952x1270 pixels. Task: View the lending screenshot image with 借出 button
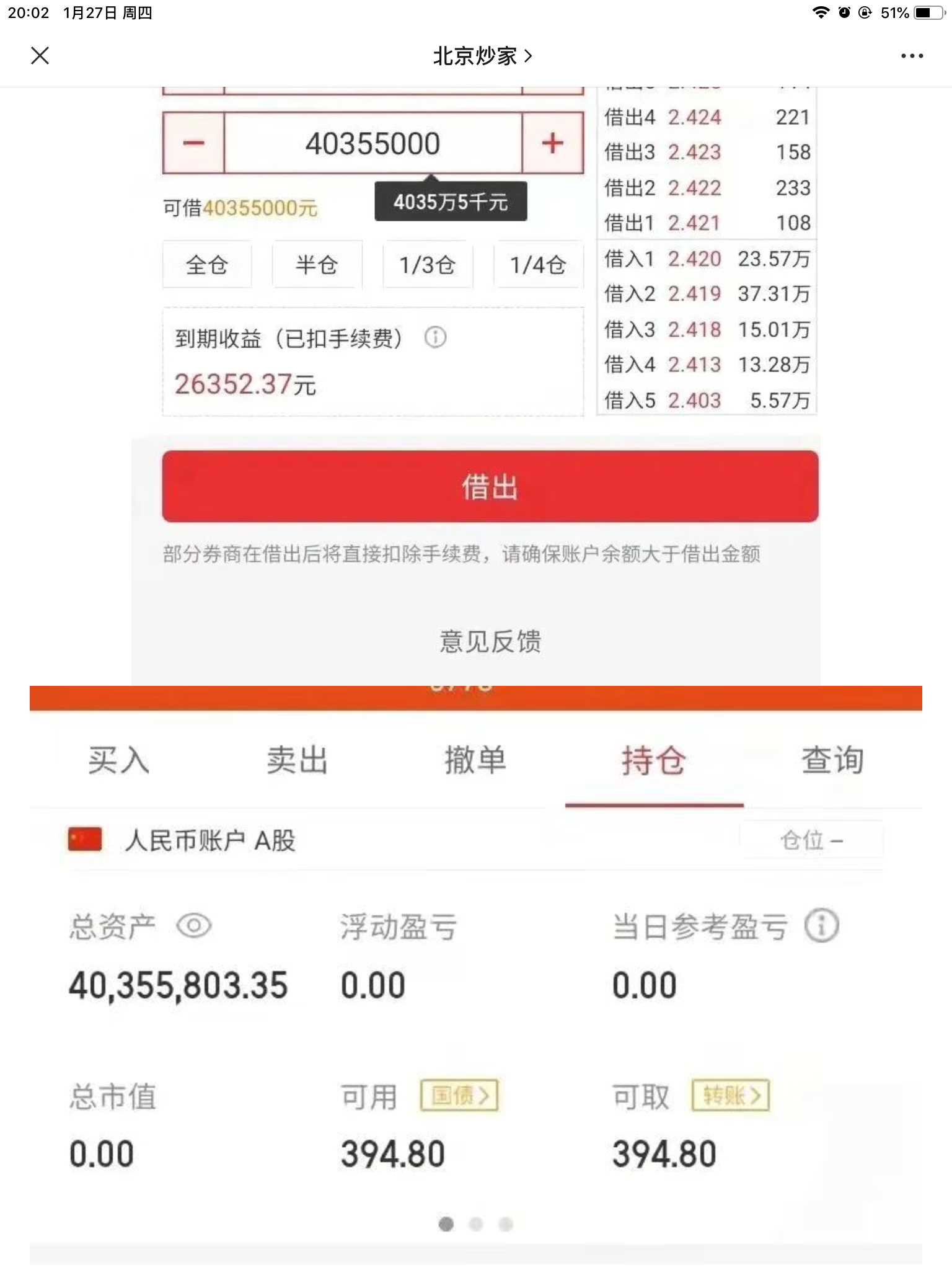click(x=476, y=384)
